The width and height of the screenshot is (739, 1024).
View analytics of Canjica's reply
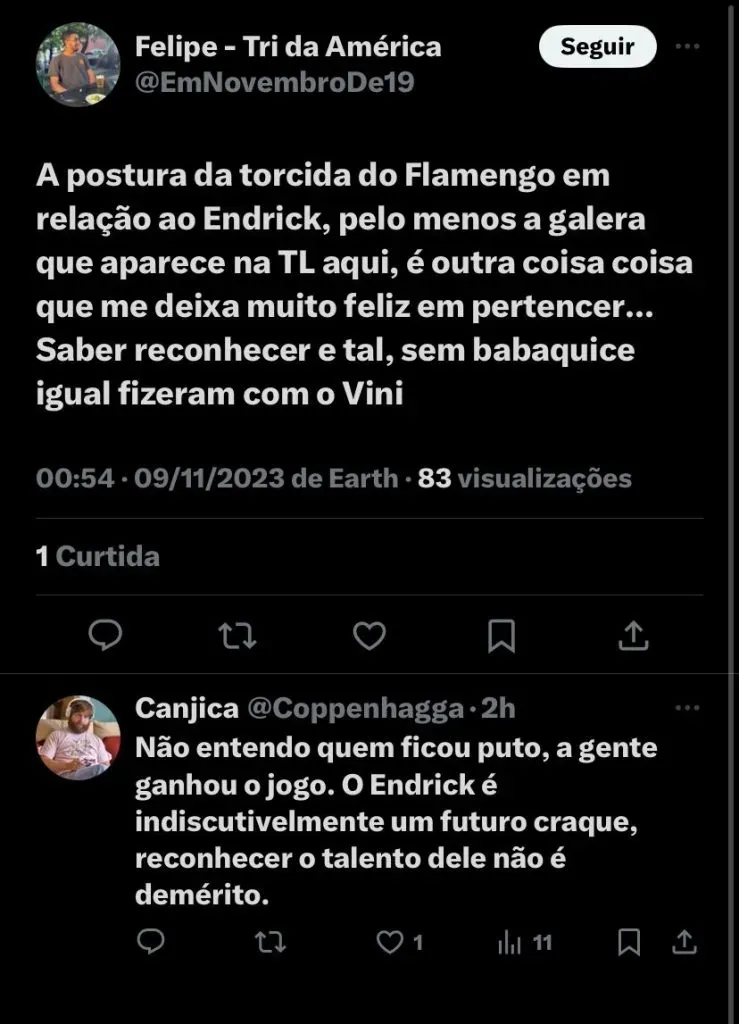[x=511, y=942]
